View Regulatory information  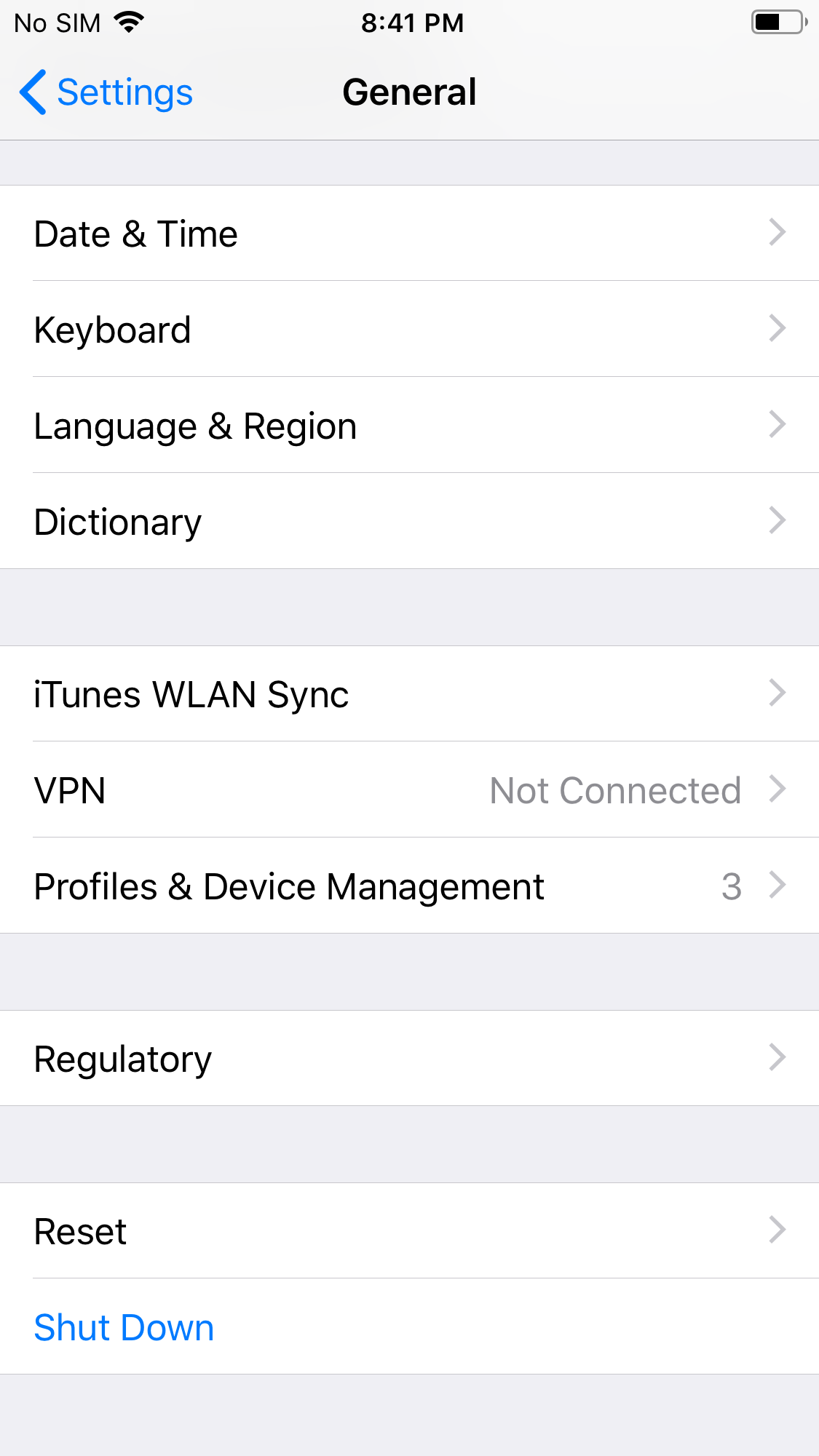(x=409, y=1059)
